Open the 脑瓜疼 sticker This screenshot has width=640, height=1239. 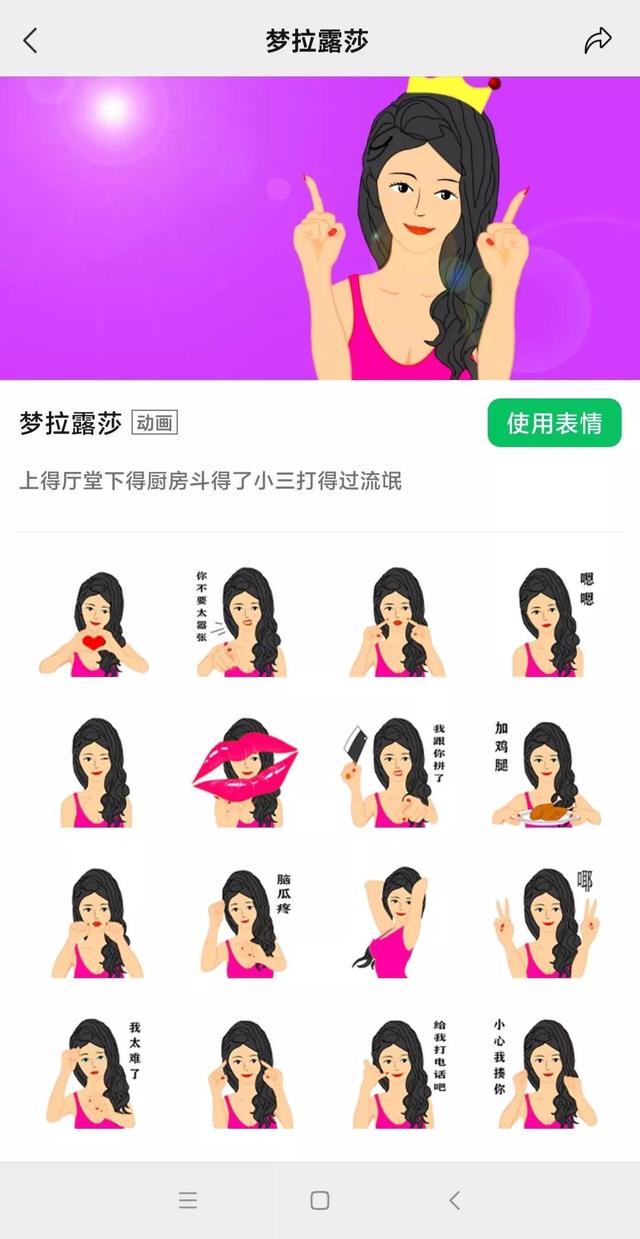pyautogui.click(x=244, y=923)
